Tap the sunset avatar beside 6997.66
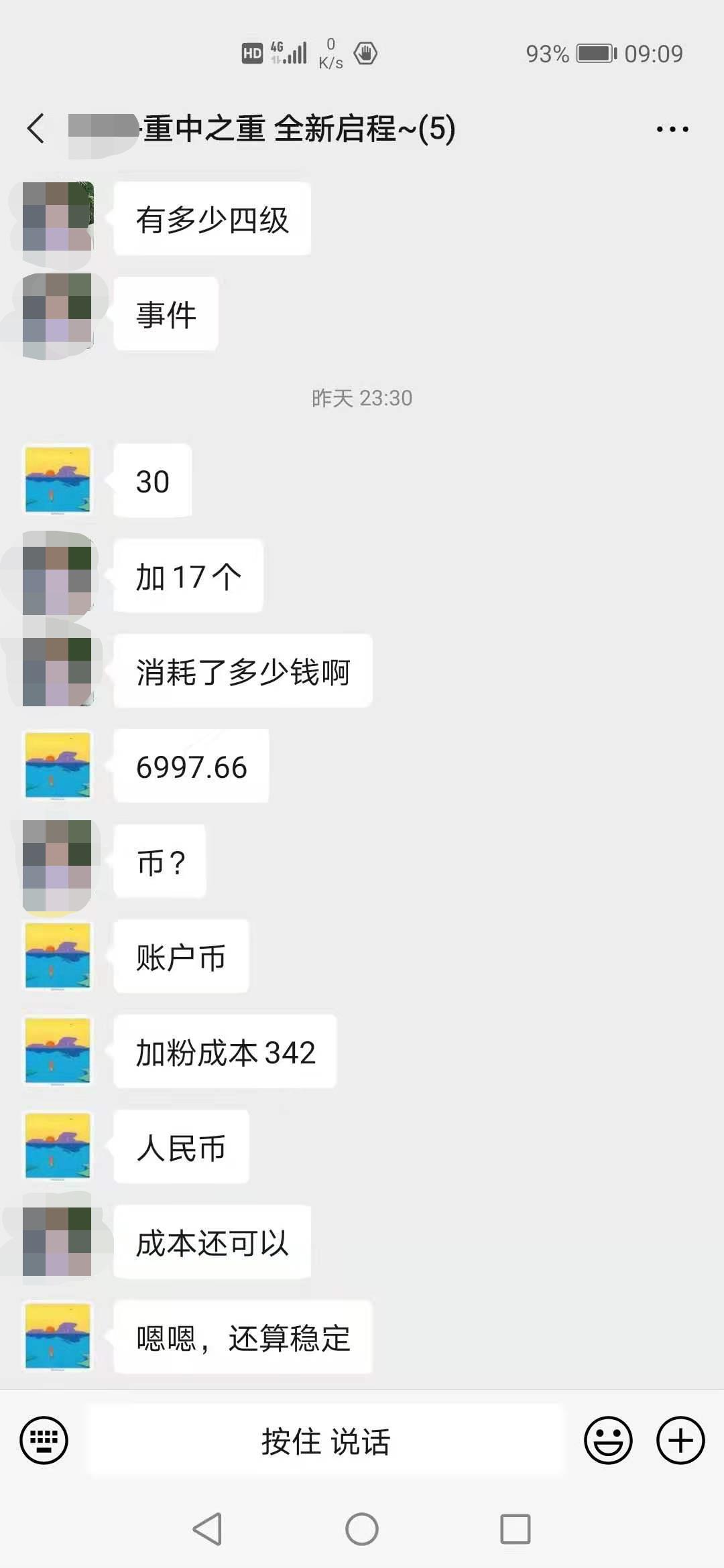Viewport: 724px width, 1568px height. [x=58, y=765]
